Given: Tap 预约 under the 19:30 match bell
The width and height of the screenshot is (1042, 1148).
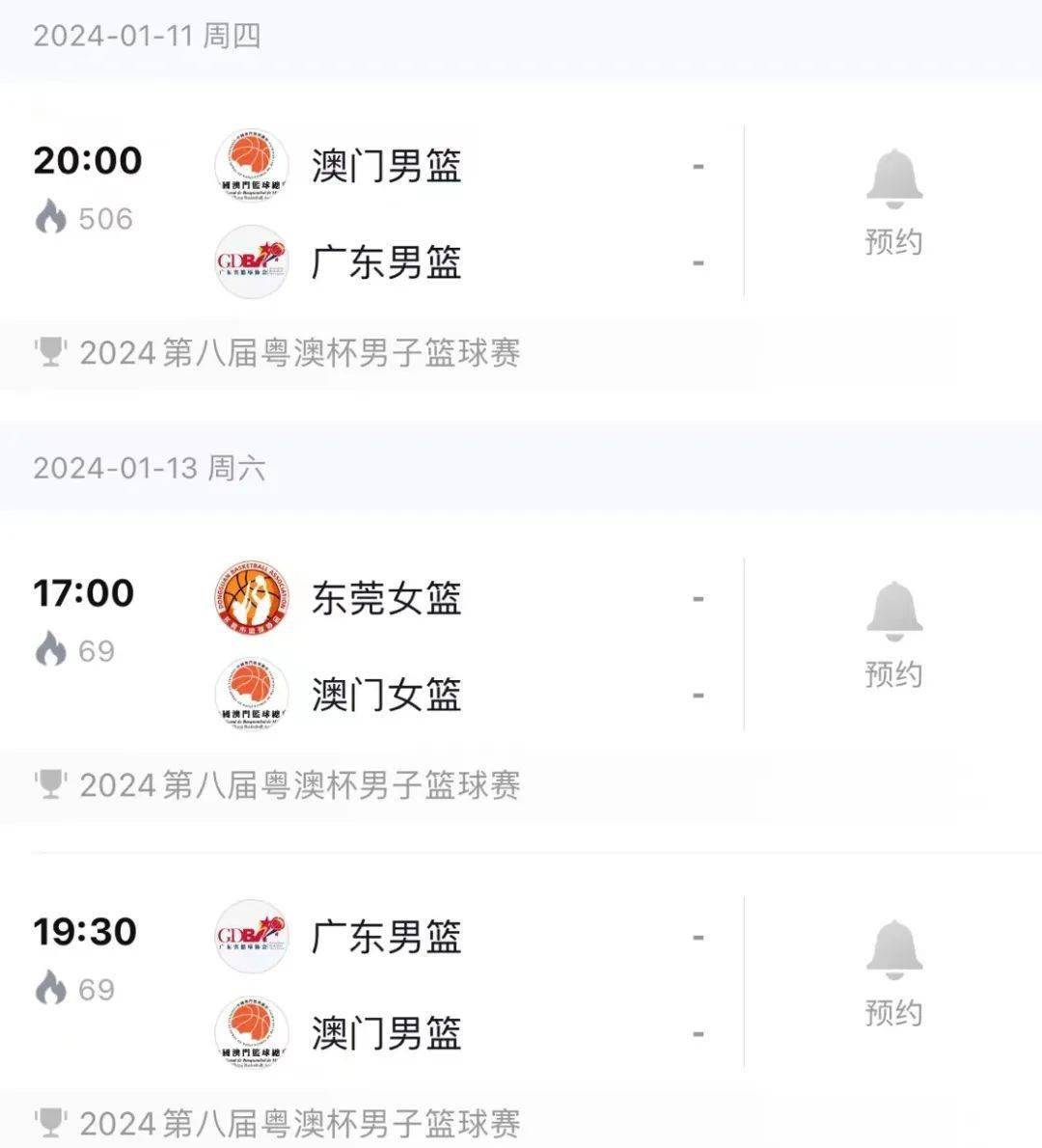Looking at the screenshot, I should (895, 1014).
